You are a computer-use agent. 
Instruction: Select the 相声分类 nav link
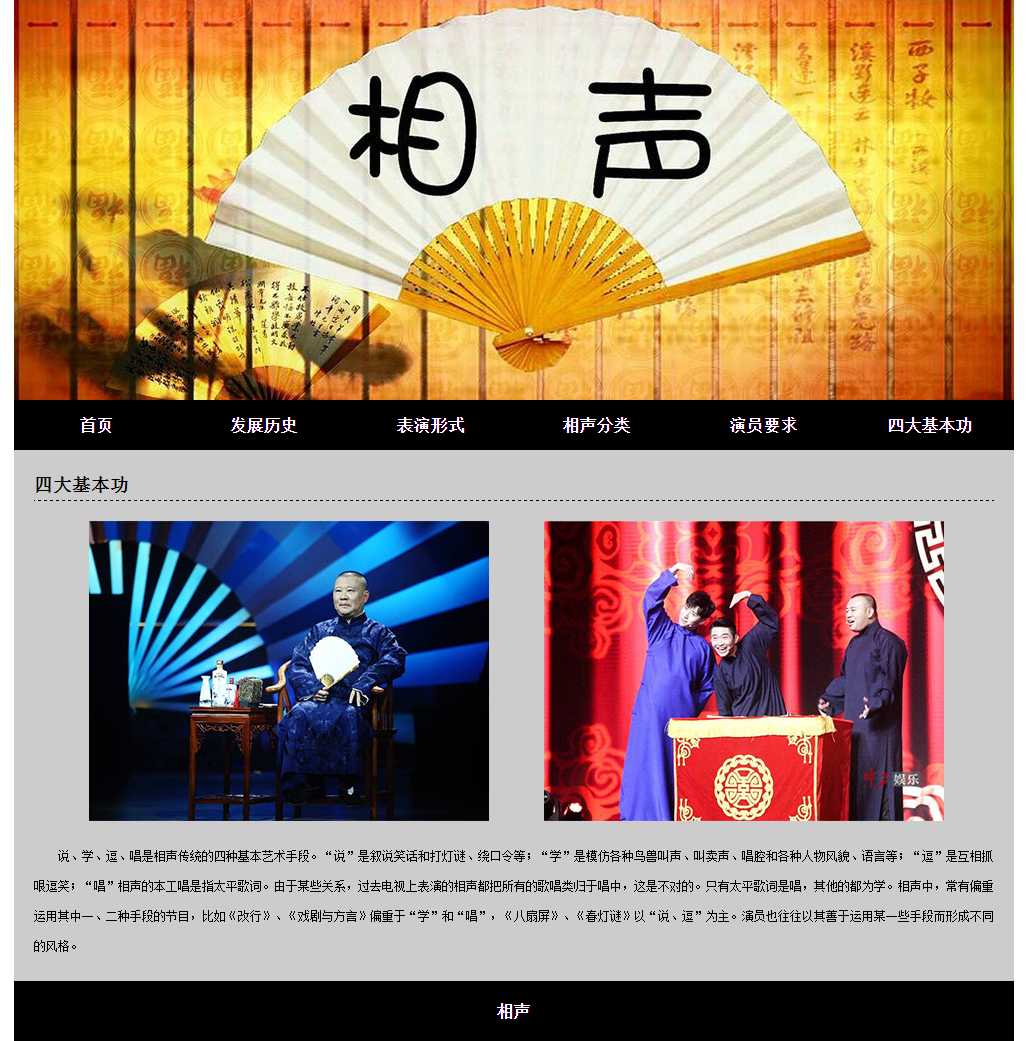pyautogui.click(x=596, y=425)
